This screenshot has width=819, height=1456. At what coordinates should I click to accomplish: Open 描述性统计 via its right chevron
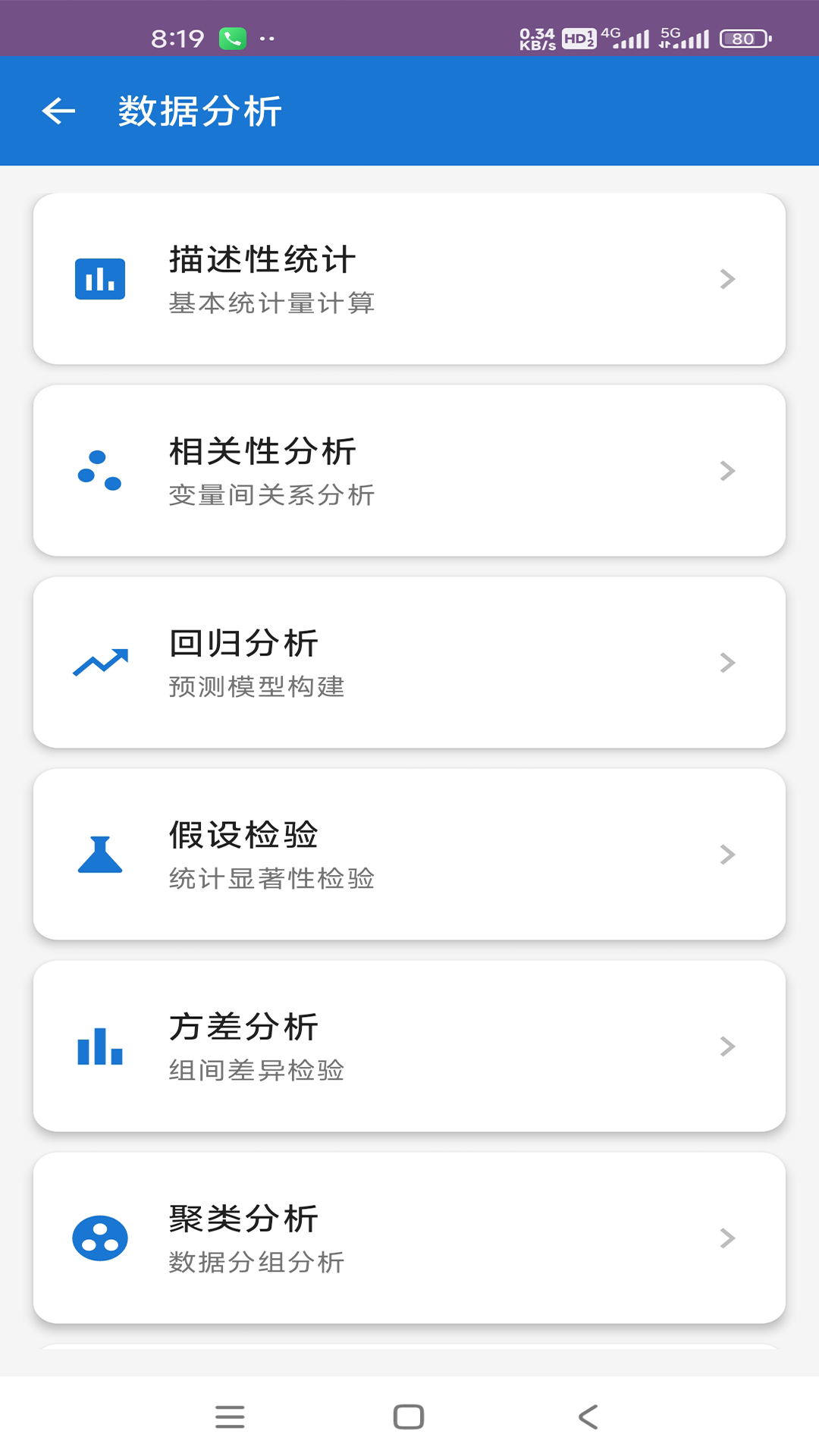pyautogui.click(x=727, y=278)
